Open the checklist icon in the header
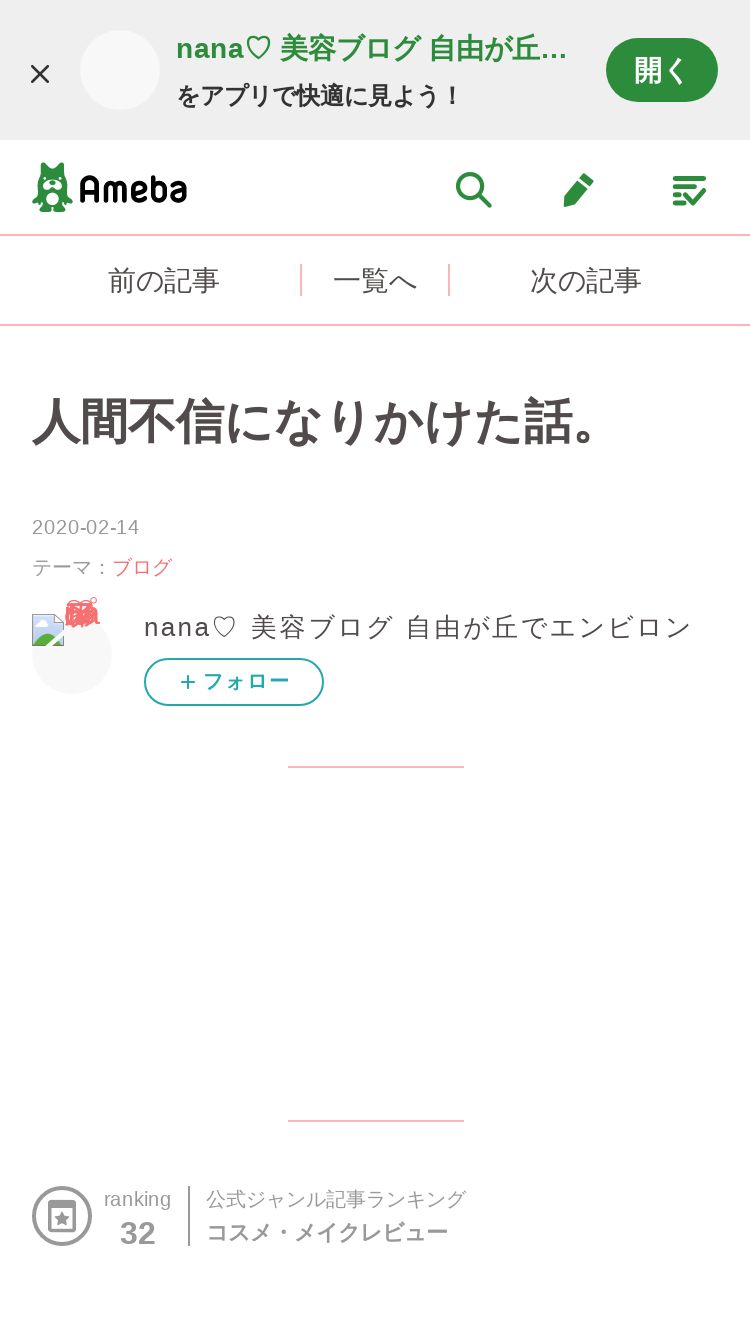 click(x=689, y=190)
